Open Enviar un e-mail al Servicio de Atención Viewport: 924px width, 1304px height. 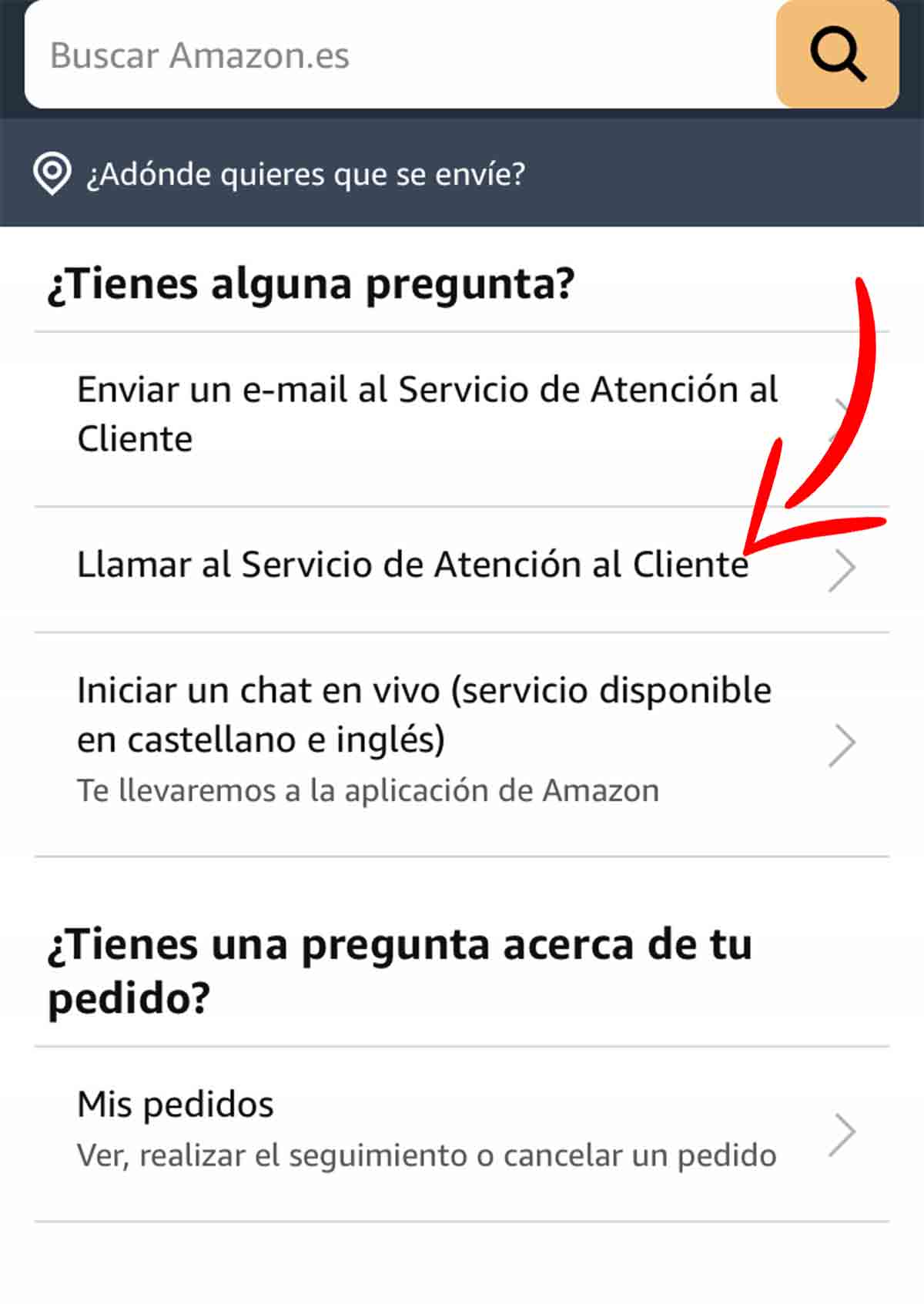[427, 414]
